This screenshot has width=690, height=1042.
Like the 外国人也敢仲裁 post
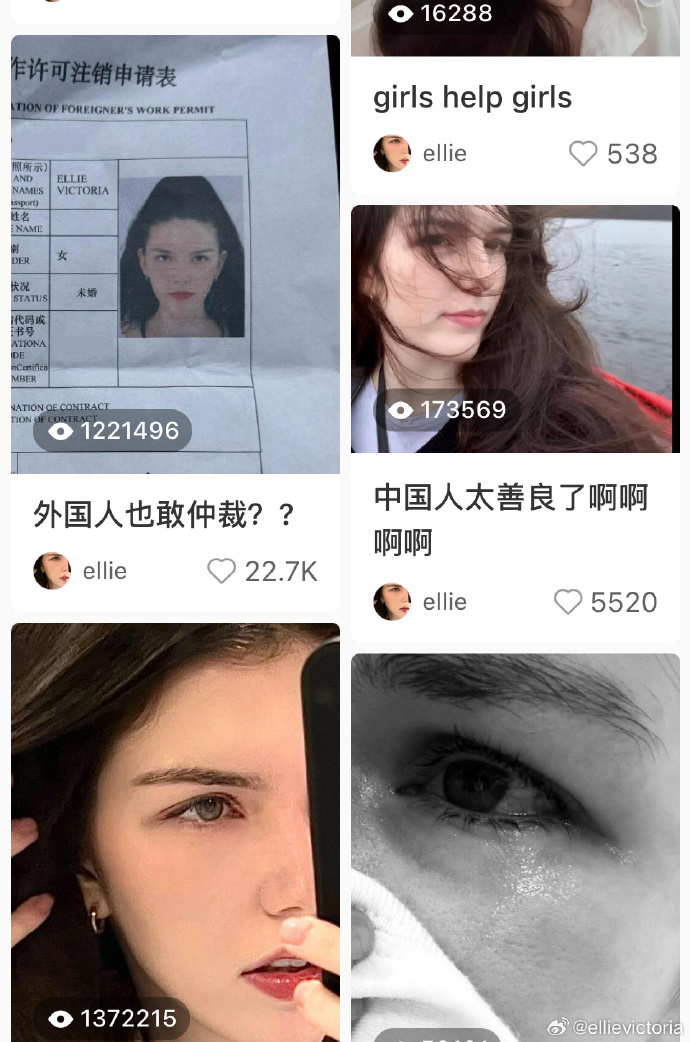click(221, 572)
